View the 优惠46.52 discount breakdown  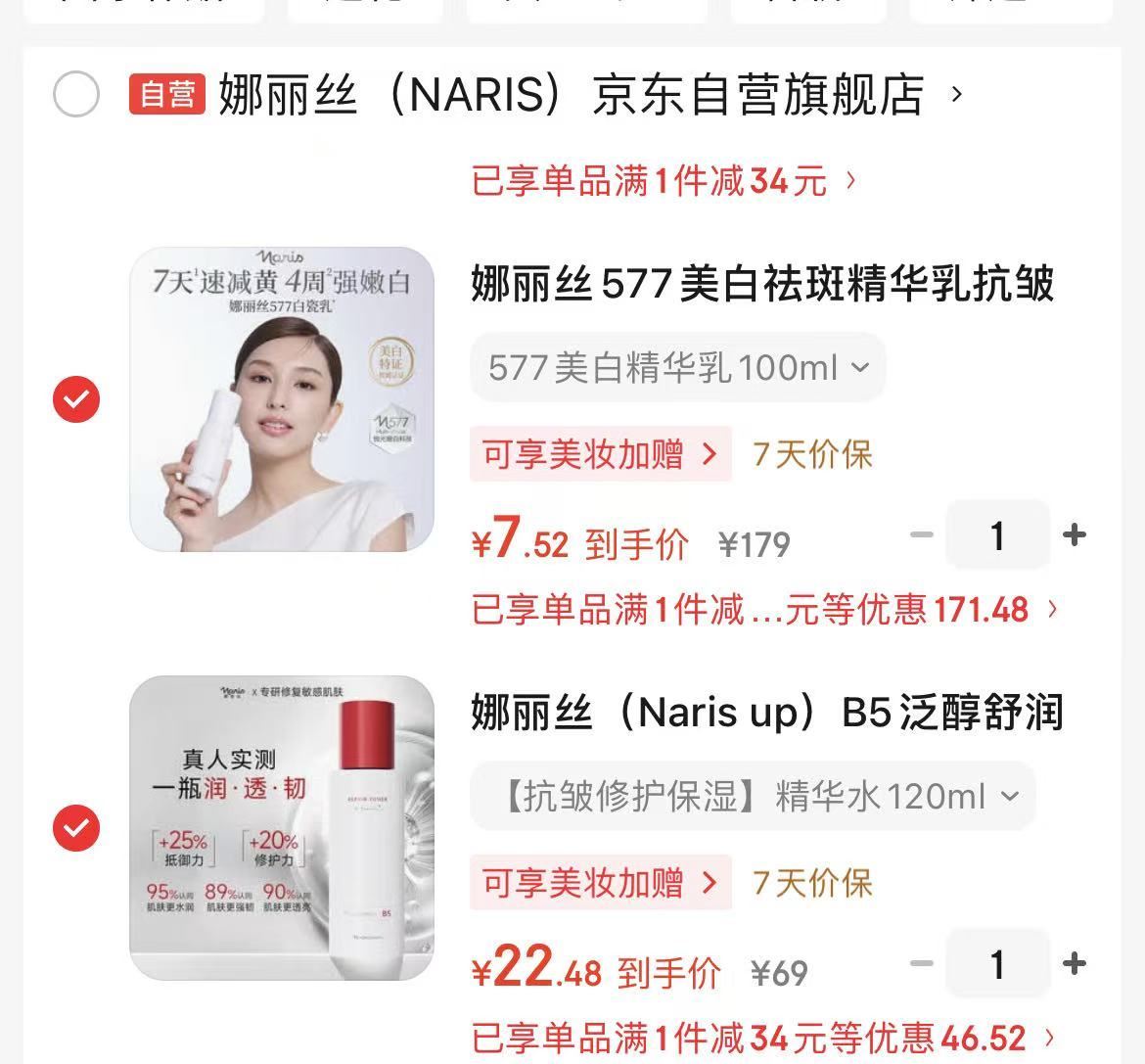pyautogui.click(x=763, y=1038)
